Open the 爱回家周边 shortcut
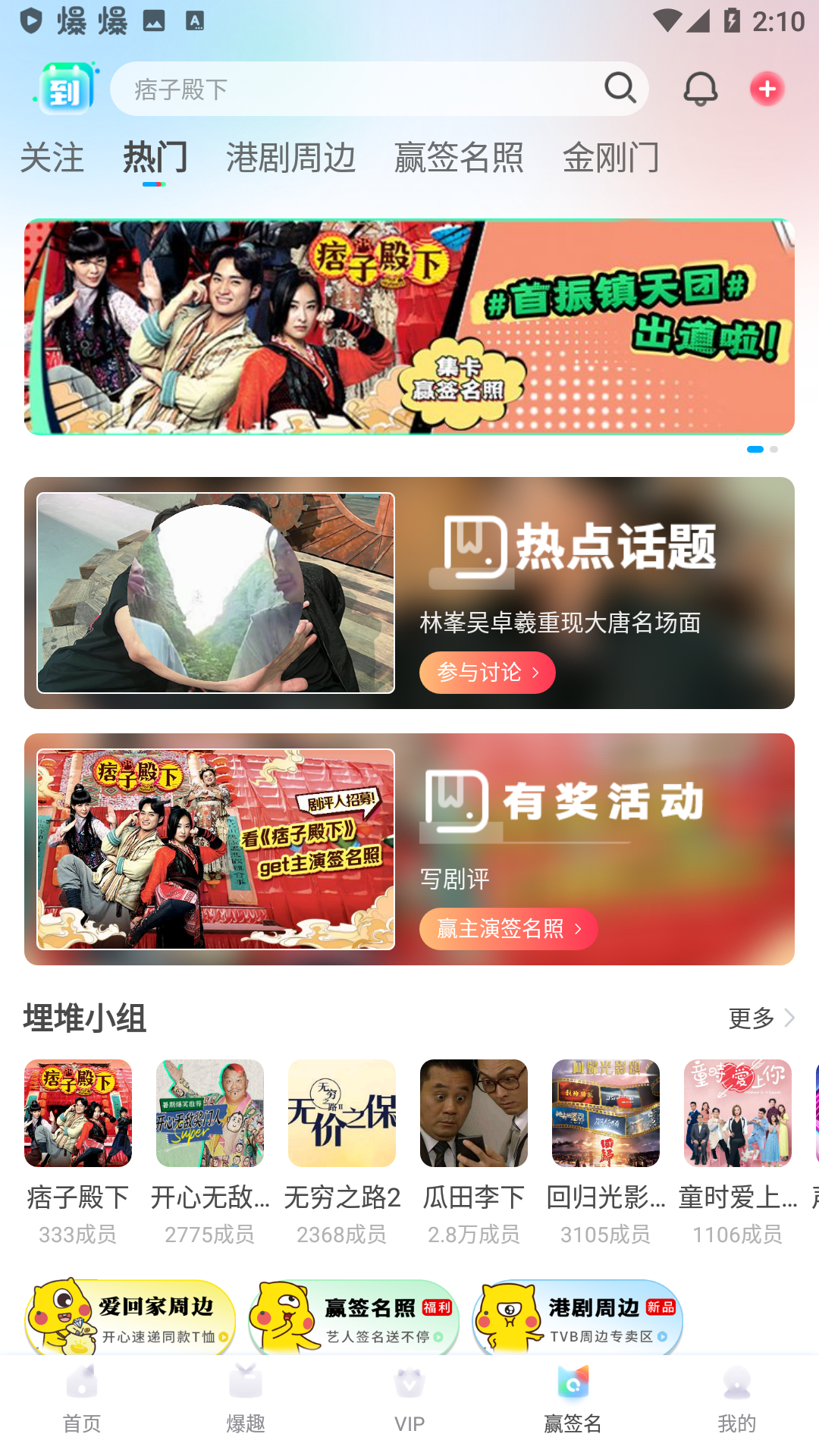The image size is (819, 1456). point(130,1317)
